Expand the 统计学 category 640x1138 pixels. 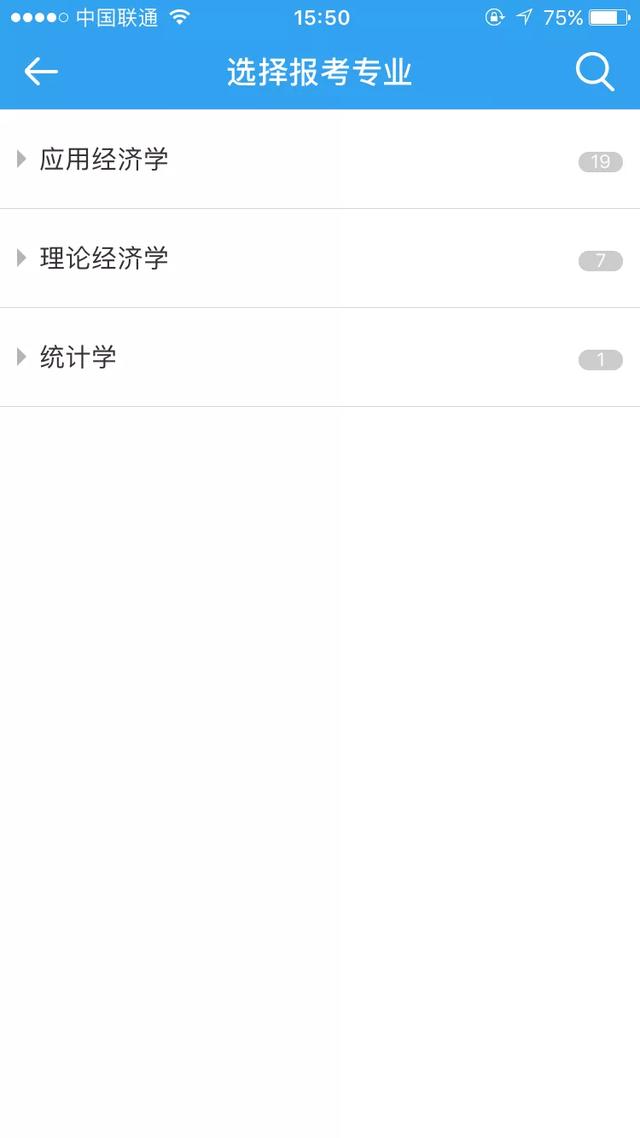click(78, 357)
